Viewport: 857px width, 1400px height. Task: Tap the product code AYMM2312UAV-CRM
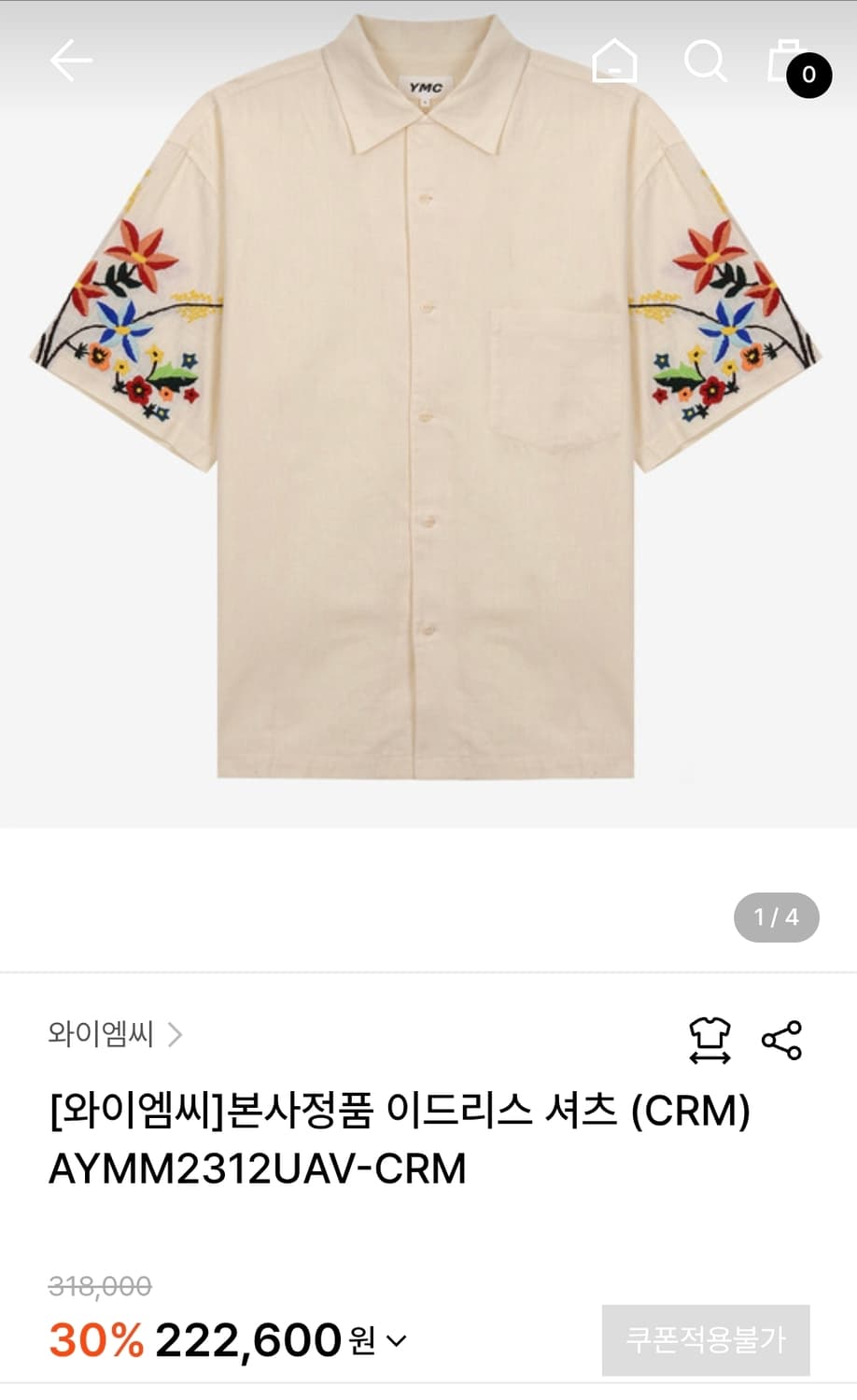[260, 1168]
